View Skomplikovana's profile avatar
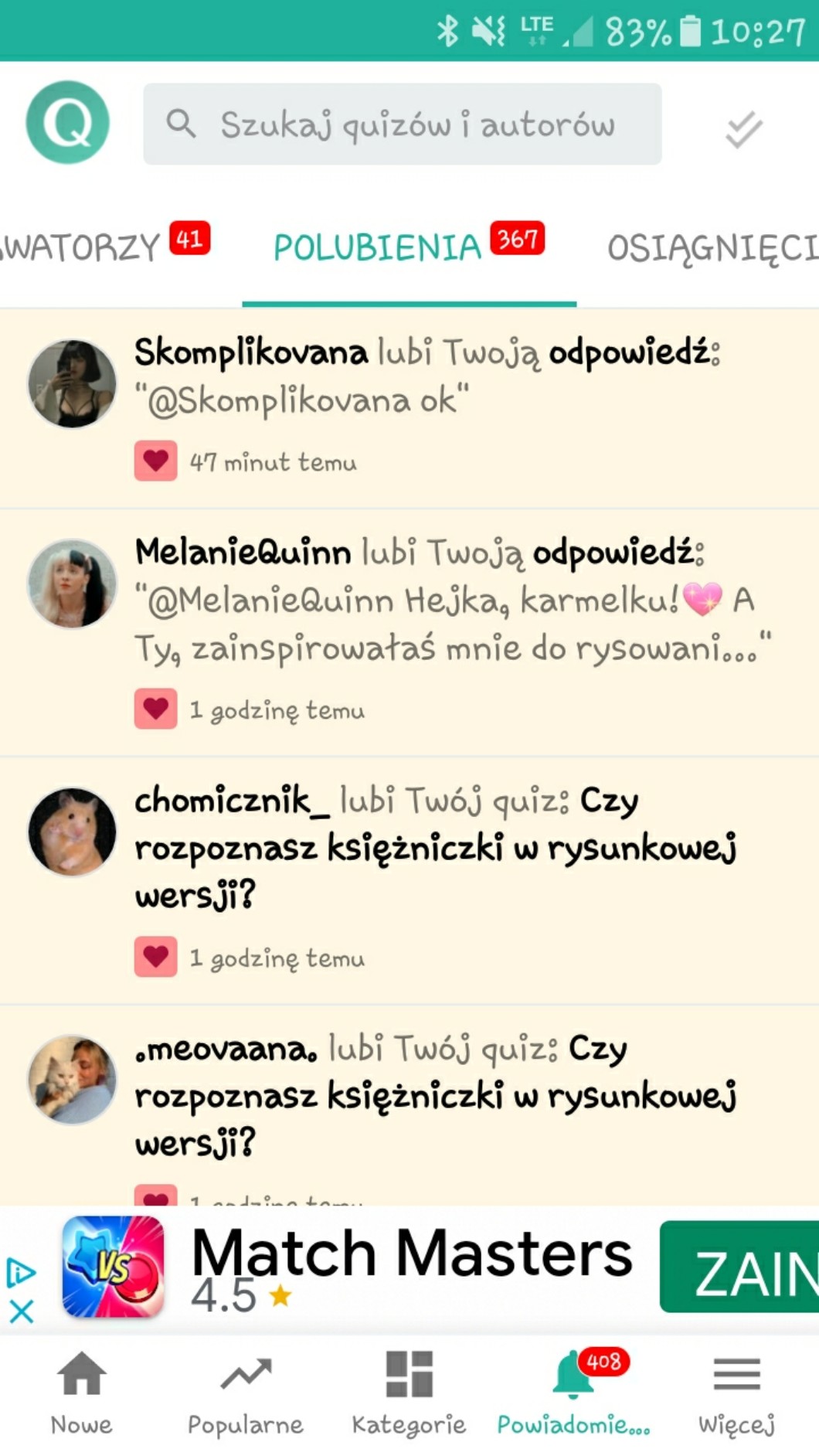 [72, 383]
